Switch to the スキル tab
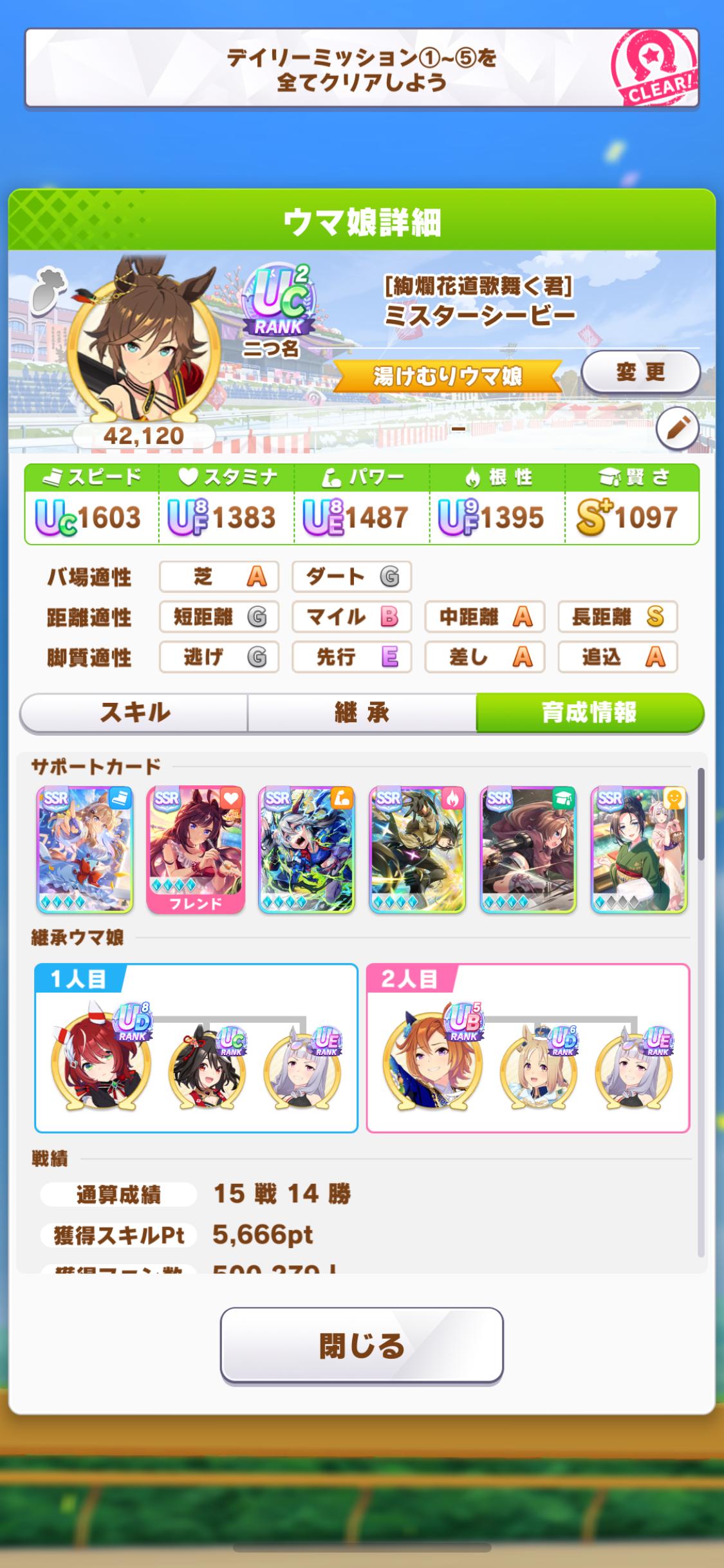This screenshot has height=1568, width=724. (x=135, y=713)
